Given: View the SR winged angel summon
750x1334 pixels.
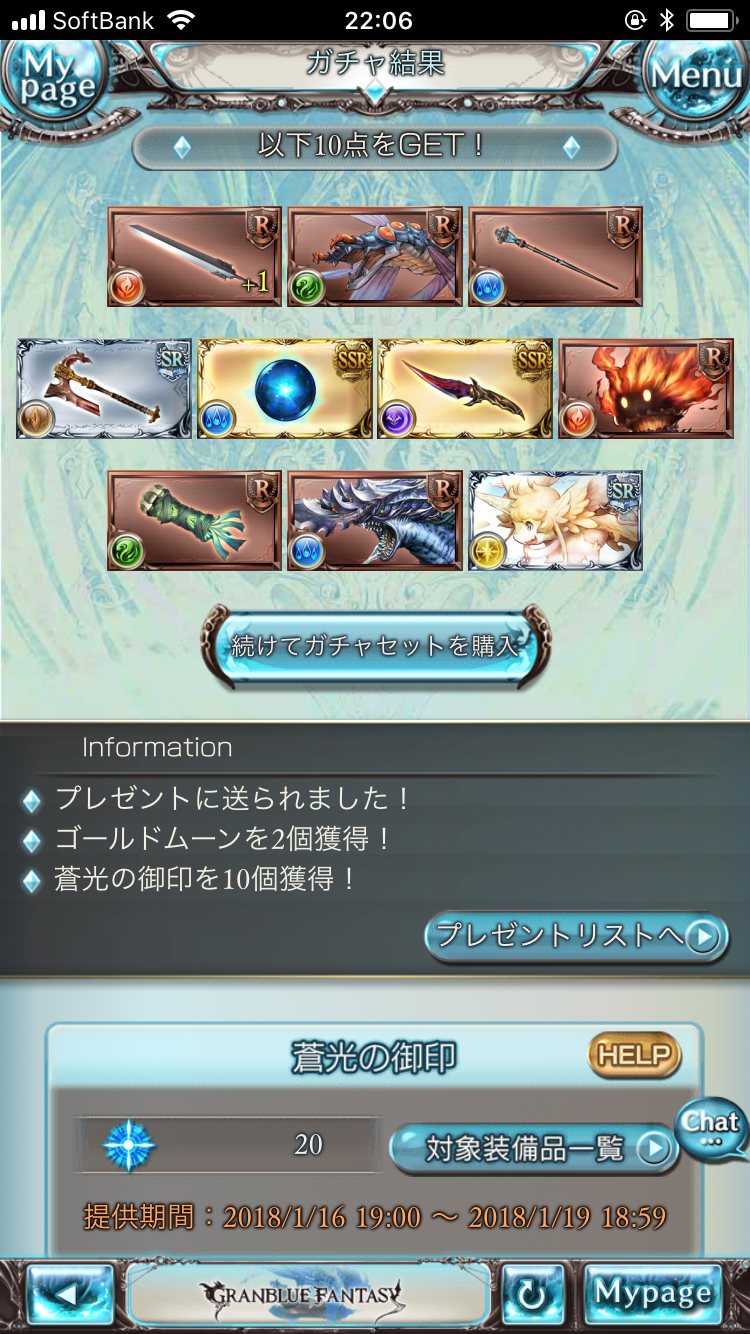Looking at the screenshot, I should pyautogui.click(x=555, y=520).
